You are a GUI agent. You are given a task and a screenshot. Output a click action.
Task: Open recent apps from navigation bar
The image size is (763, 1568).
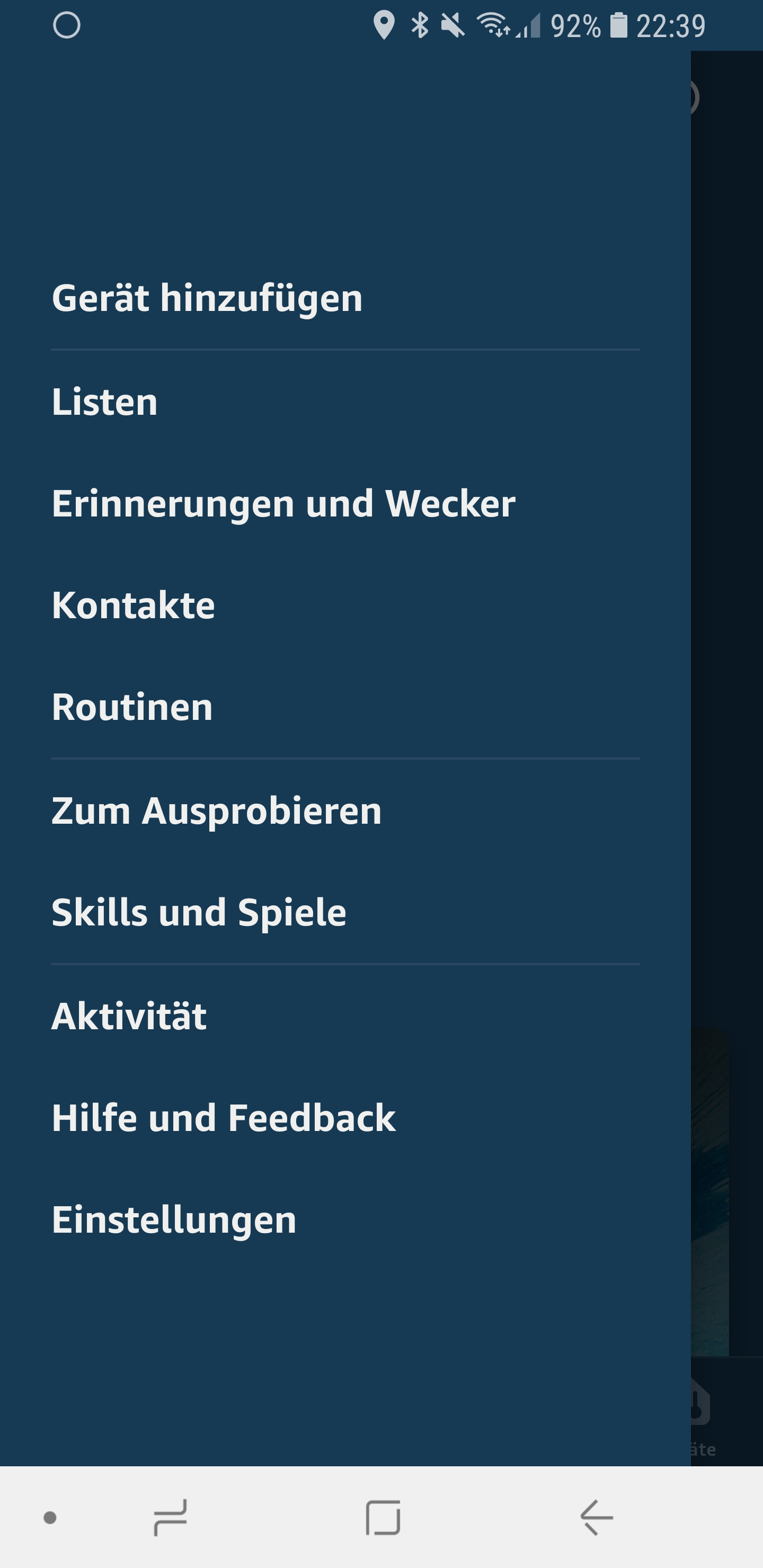pos(170,1518)
